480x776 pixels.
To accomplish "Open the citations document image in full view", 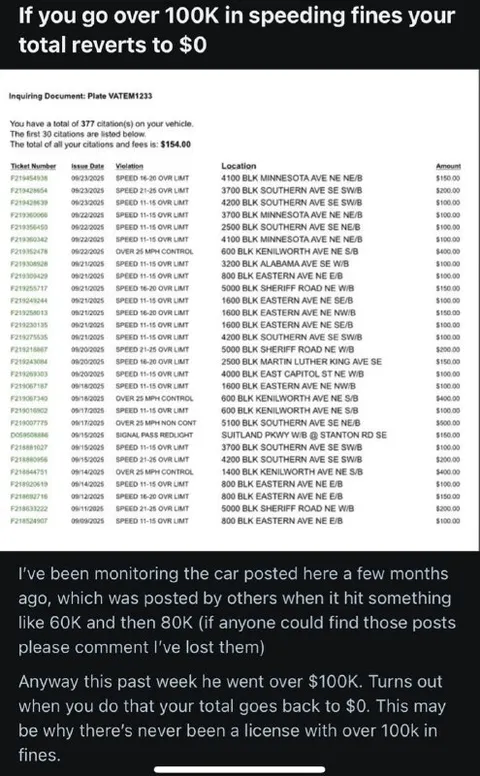I will (x=240, y=310).
